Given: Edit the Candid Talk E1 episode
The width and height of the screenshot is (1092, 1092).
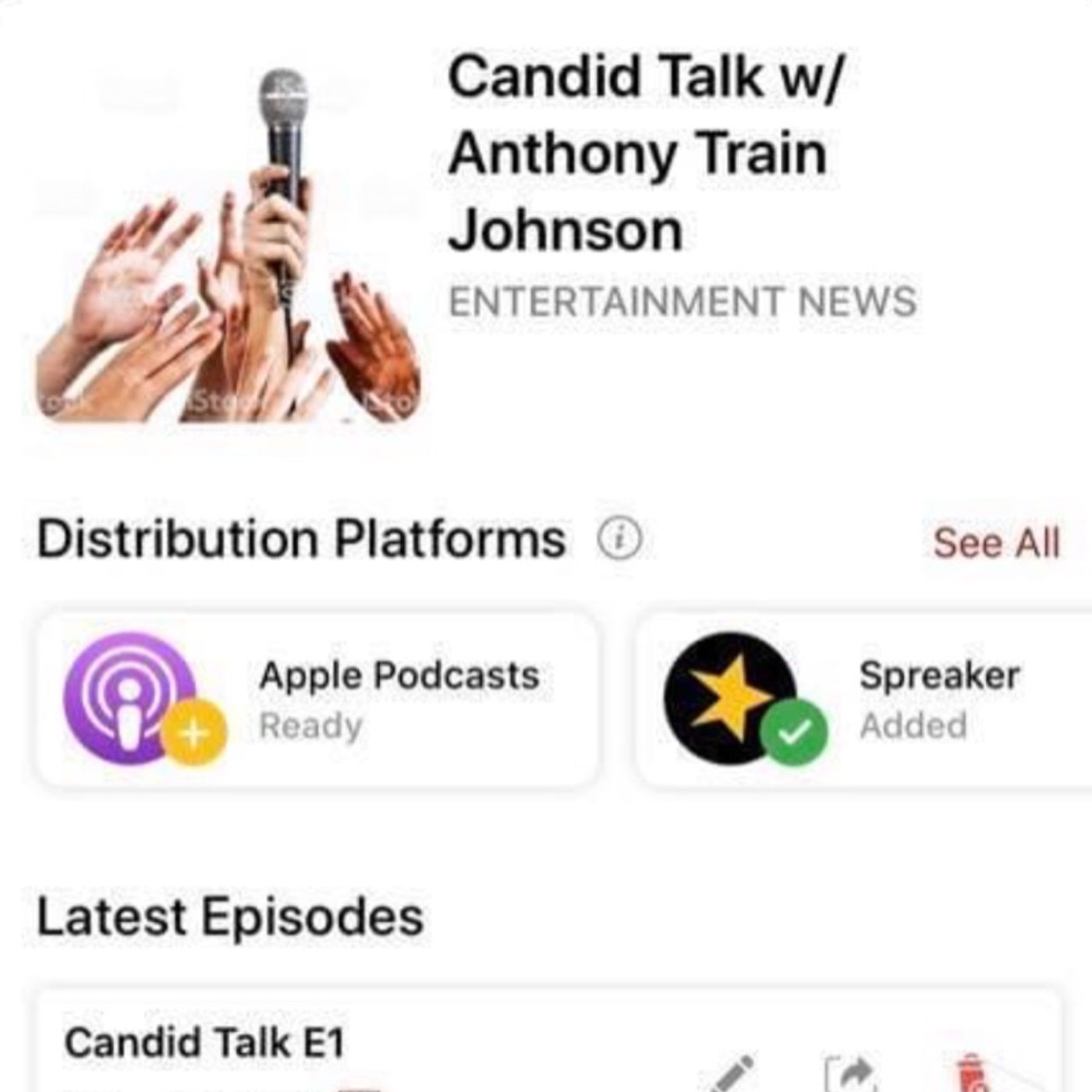Looking at the screenshot, I should [x=733, y=1074].
